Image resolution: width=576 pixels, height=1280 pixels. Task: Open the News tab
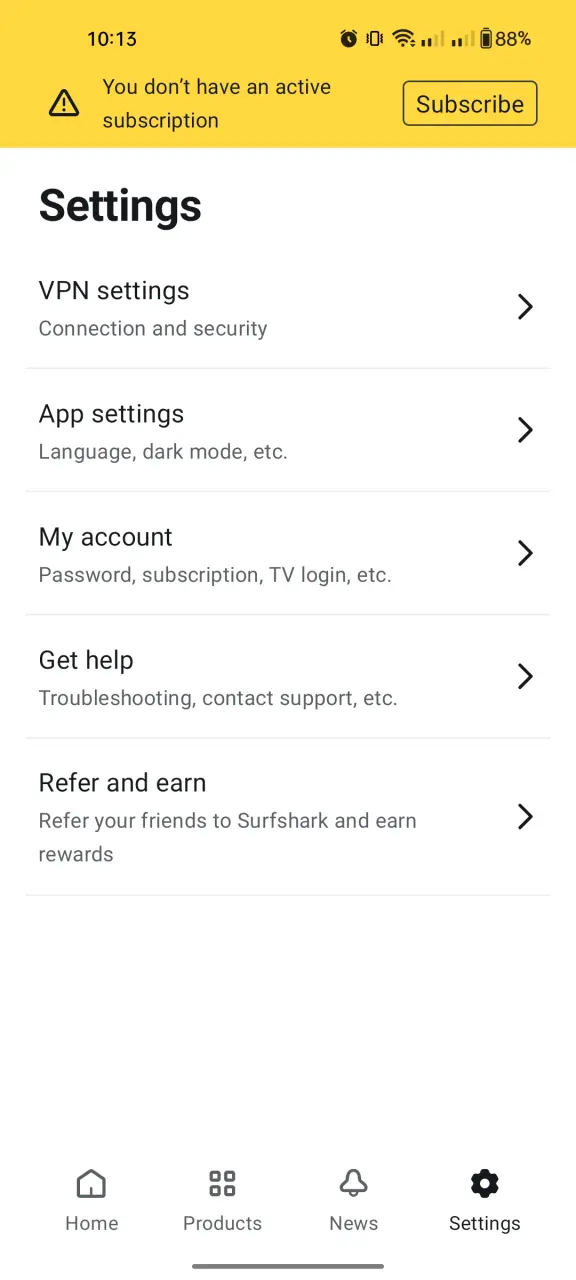354,1200
